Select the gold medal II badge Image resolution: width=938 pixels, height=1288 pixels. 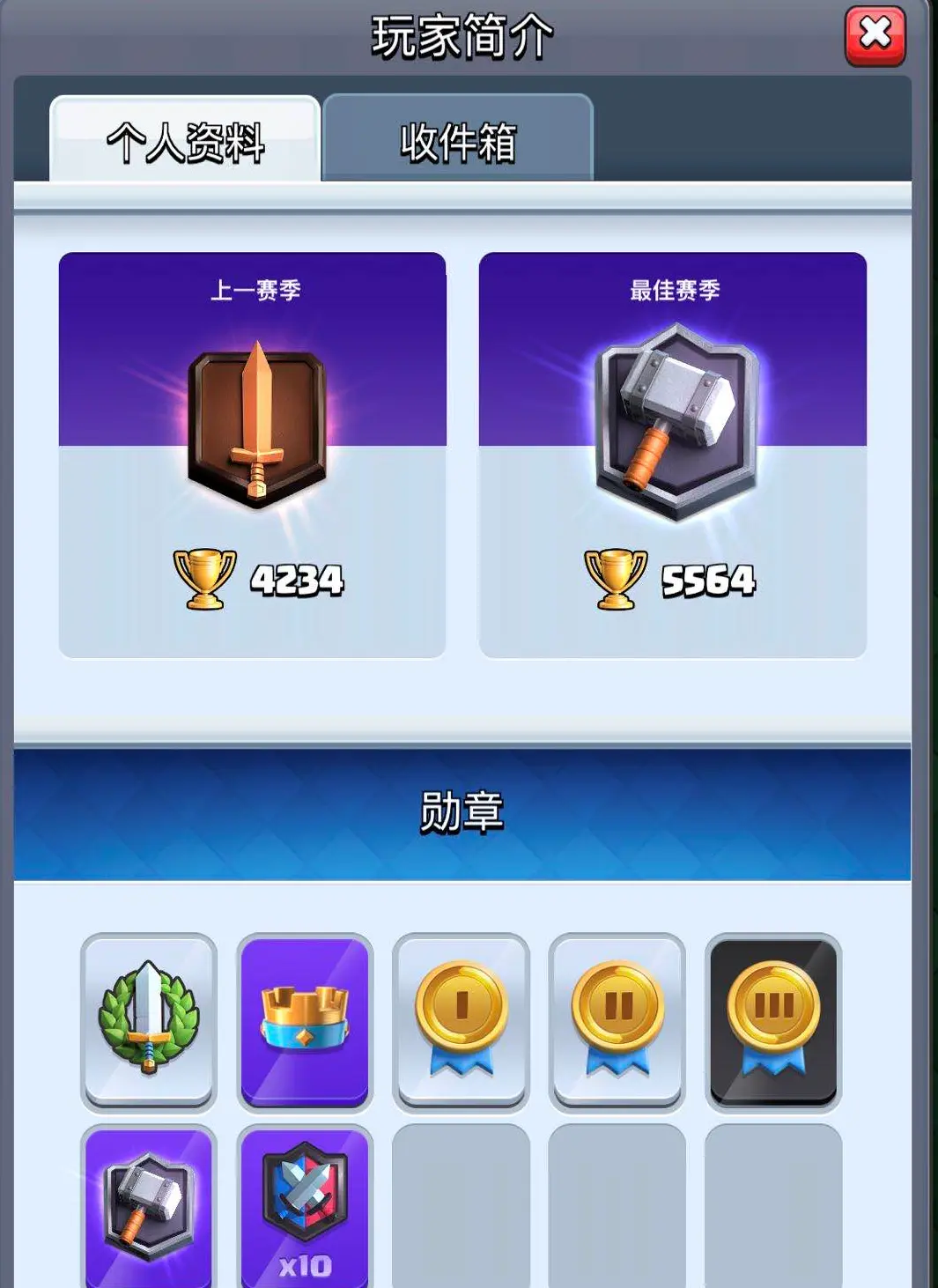(x=617, y=1019)
